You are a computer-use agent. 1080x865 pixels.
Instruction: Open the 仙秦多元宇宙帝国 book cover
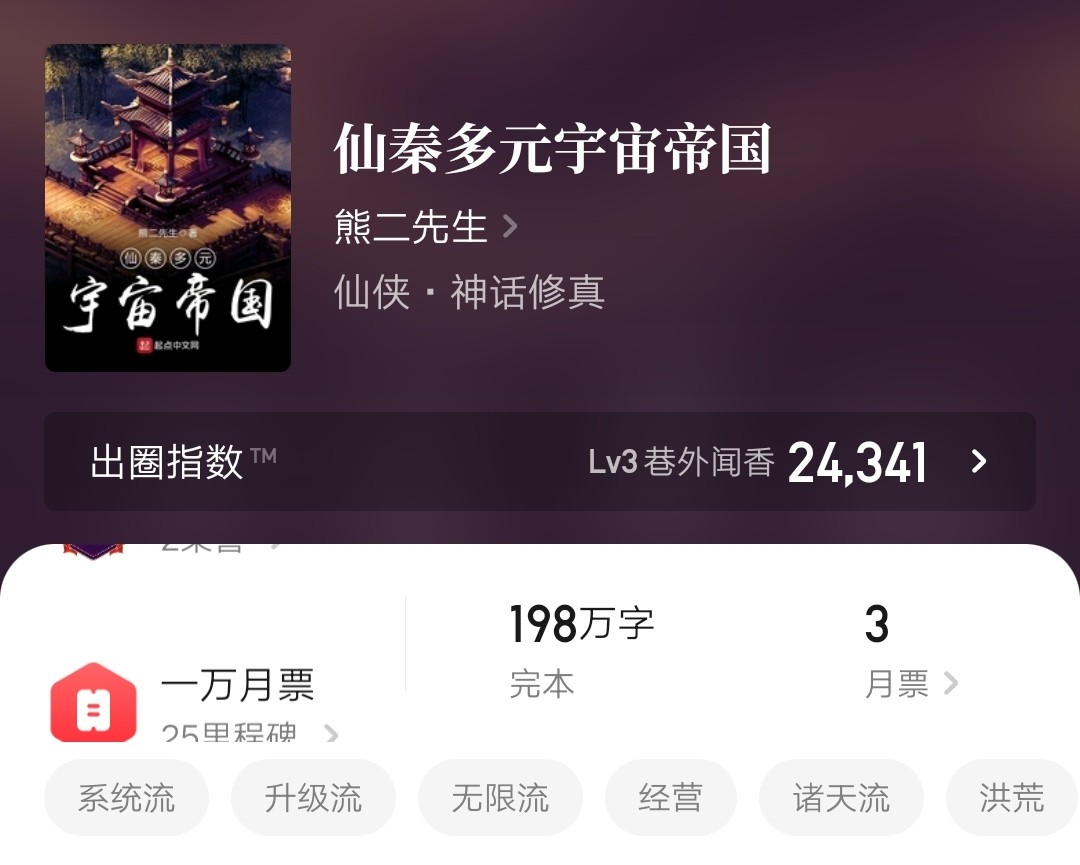[168, 208]
